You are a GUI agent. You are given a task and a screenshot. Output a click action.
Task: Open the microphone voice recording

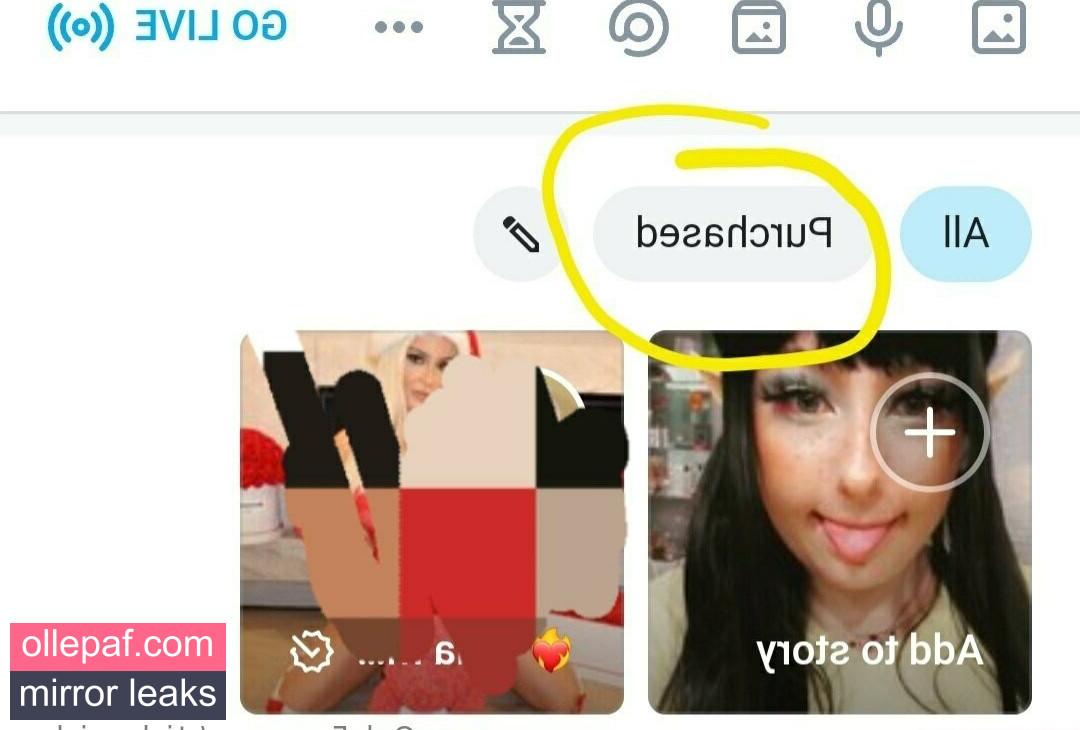(x=879, y=28)
